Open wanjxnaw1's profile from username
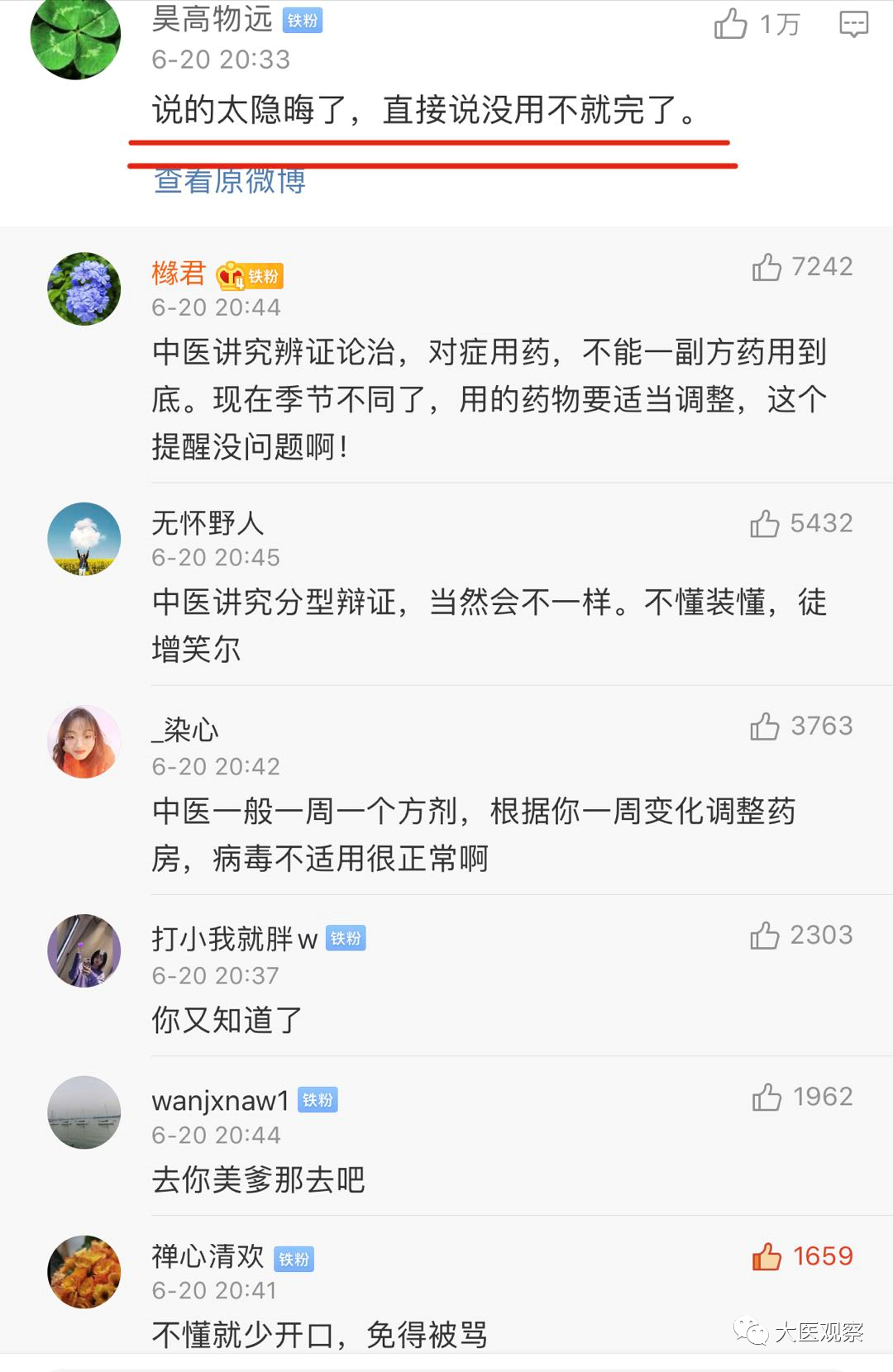The width and height of the screenshot is (893, 1372). [x=220, y=1101]
